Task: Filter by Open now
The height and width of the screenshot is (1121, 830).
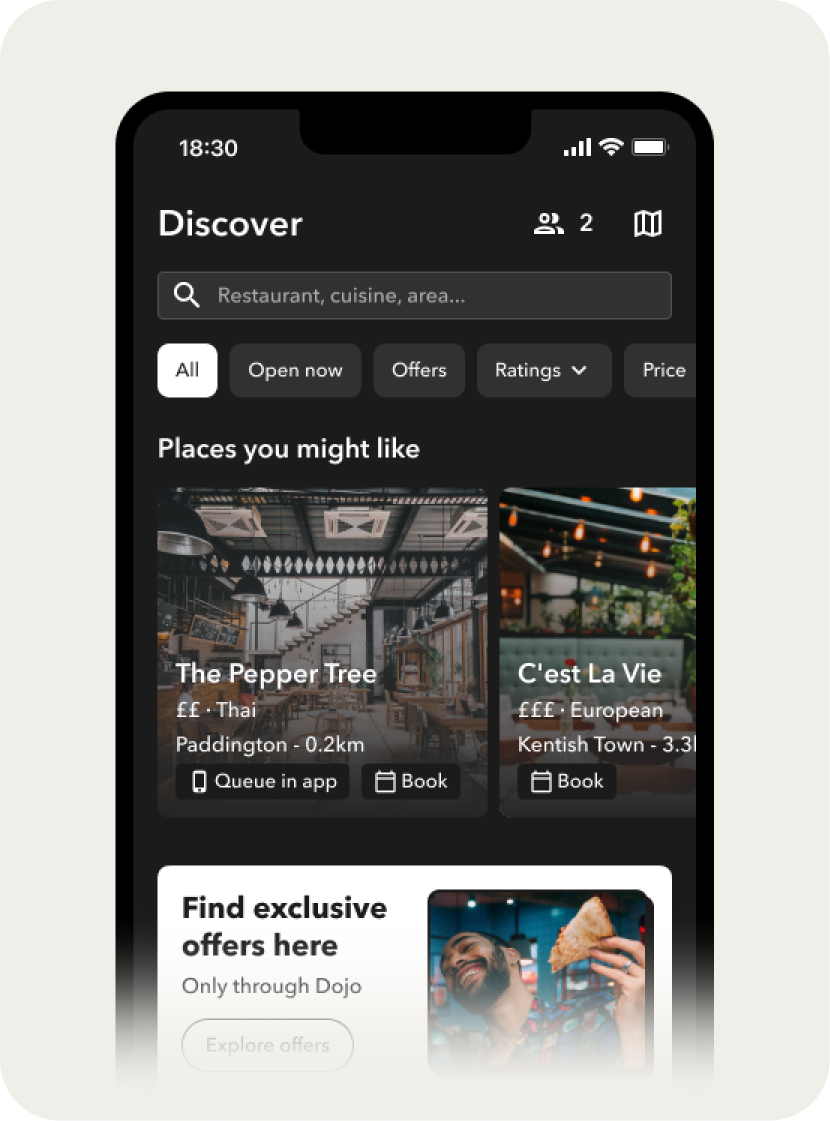Action: (295, 370)
